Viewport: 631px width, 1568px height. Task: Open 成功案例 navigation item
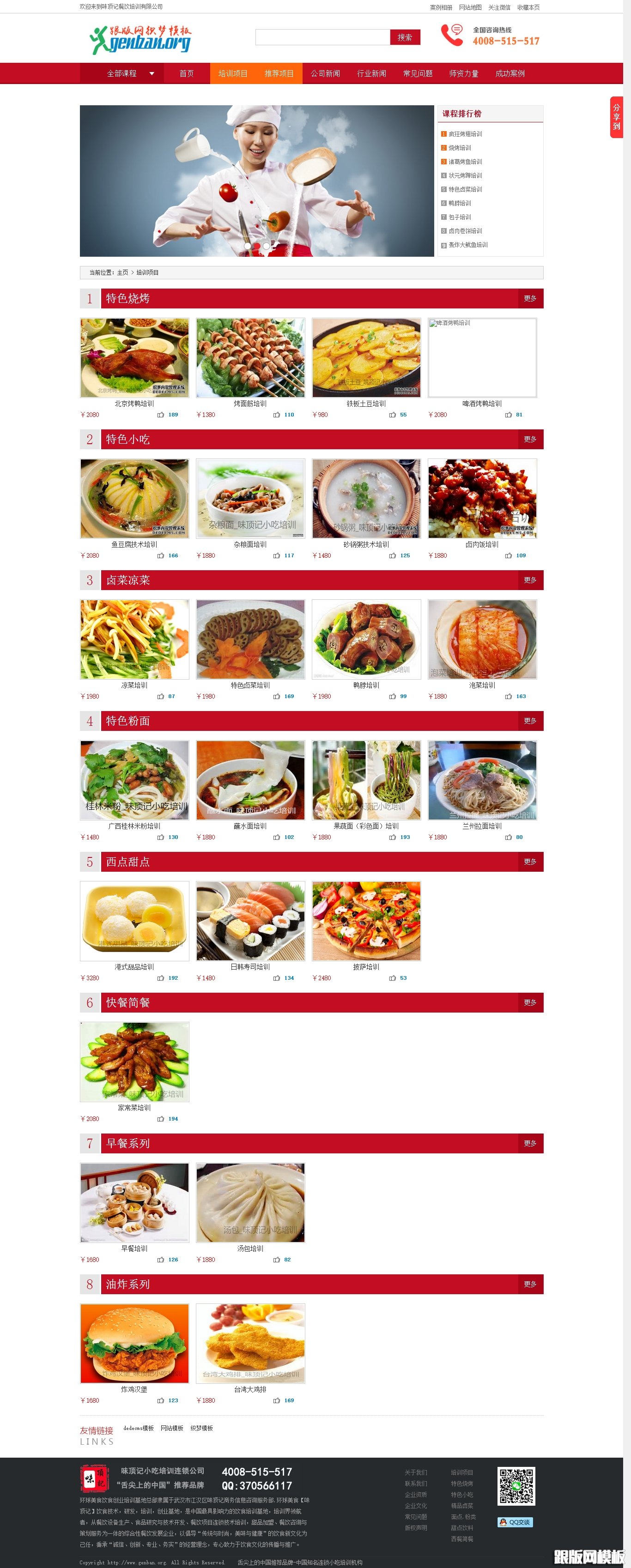coord(510,74)
